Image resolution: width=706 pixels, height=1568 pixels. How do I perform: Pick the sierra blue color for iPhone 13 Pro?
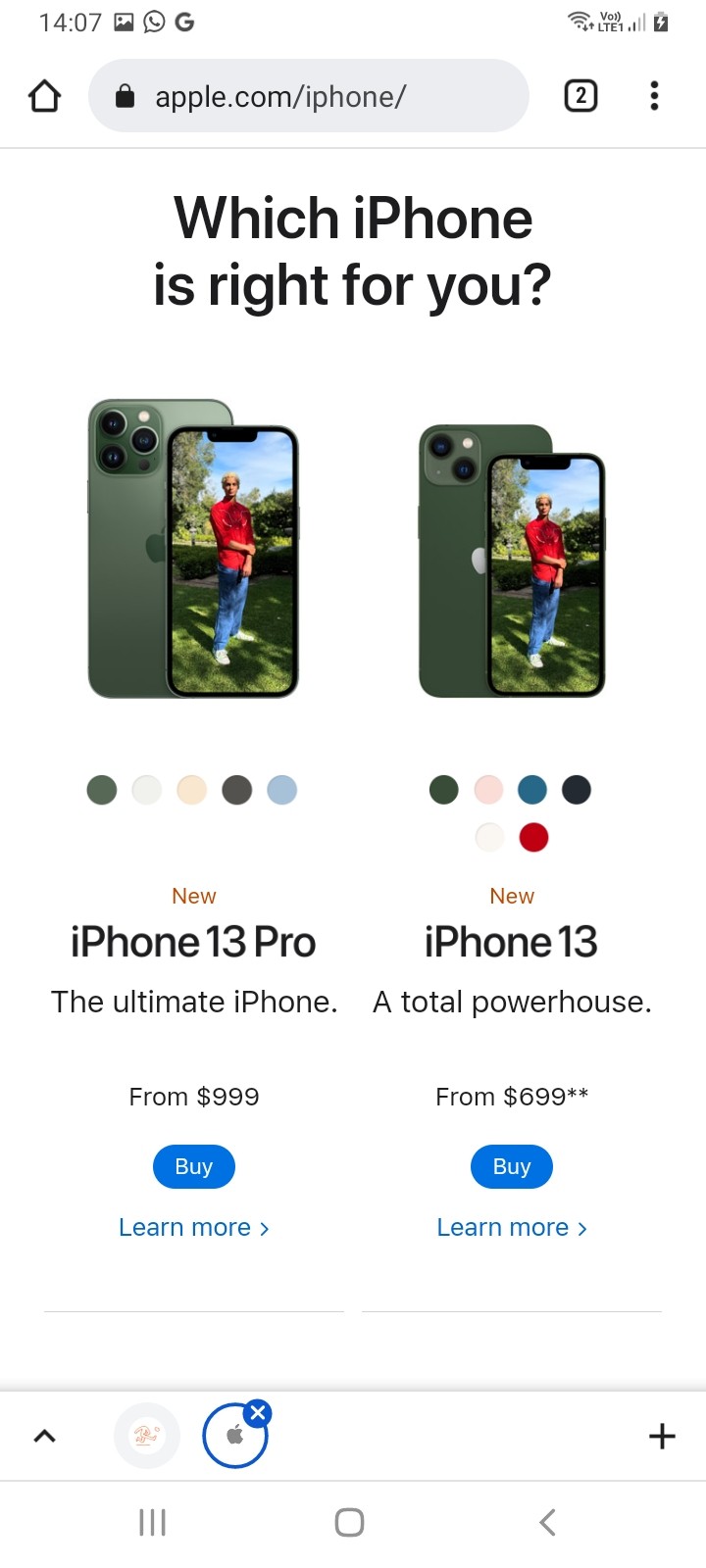pyautogui.click(x=282, y=790)
